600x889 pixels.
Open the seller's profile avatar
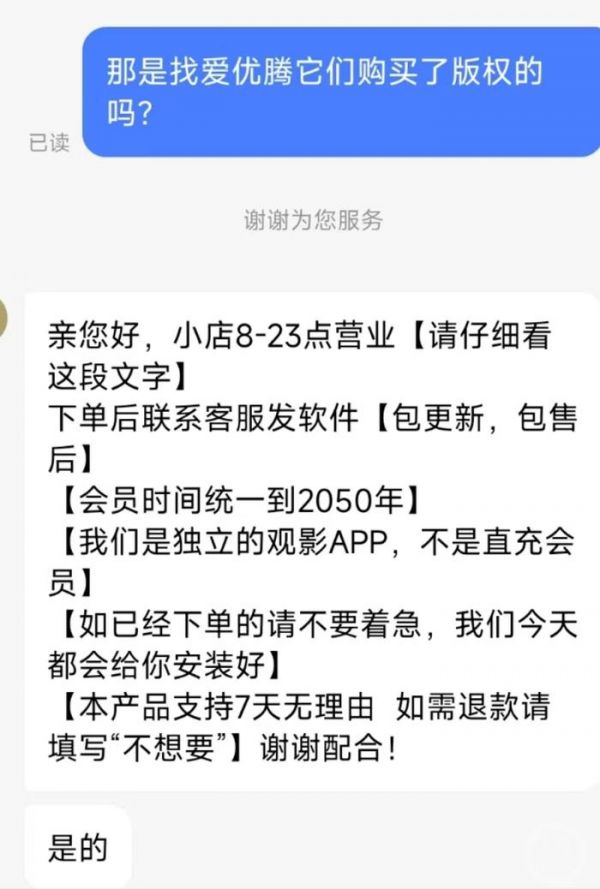tap(4, 319)
